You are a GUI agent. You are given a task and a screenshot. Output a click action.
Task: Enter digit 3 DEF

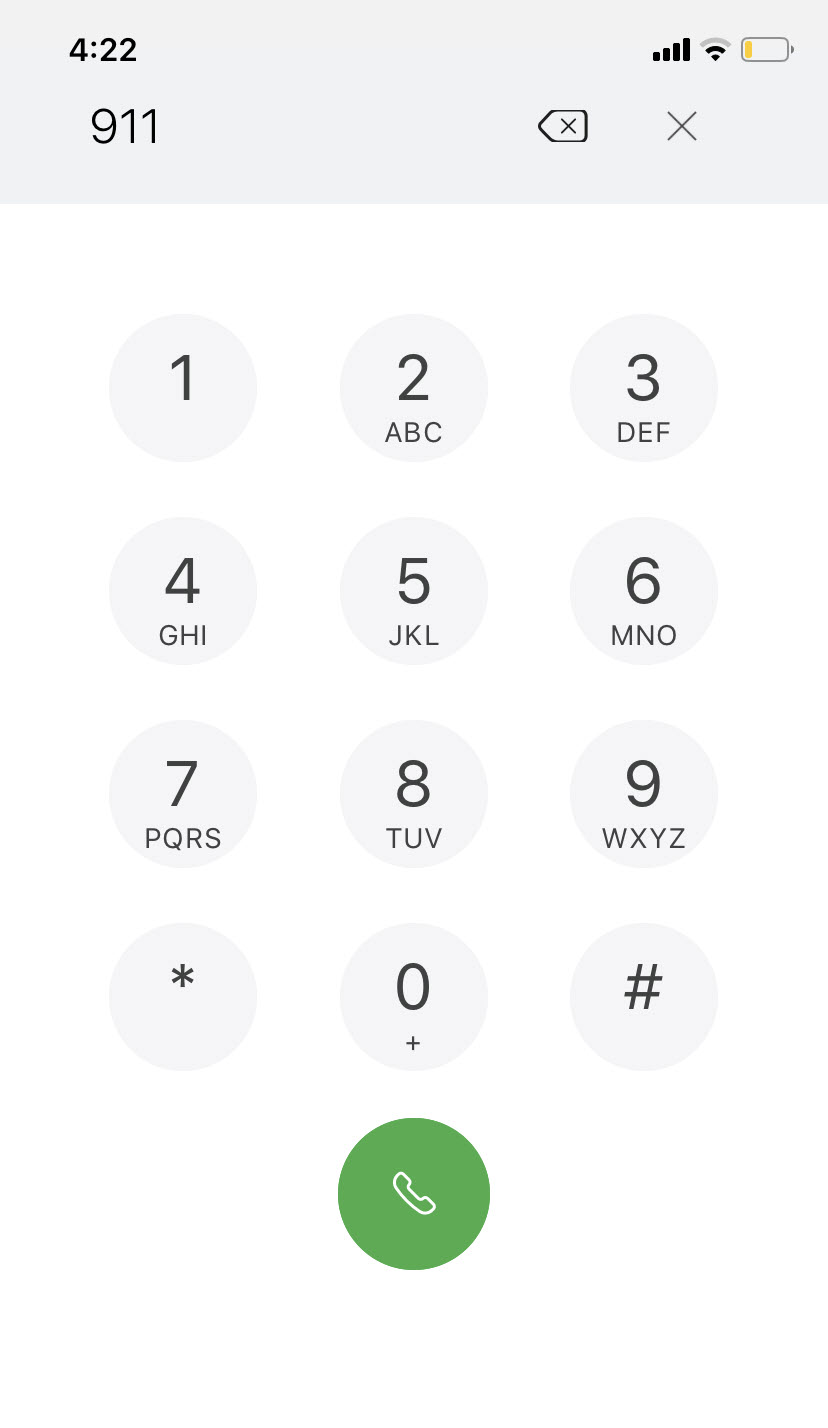click(644, 388)
